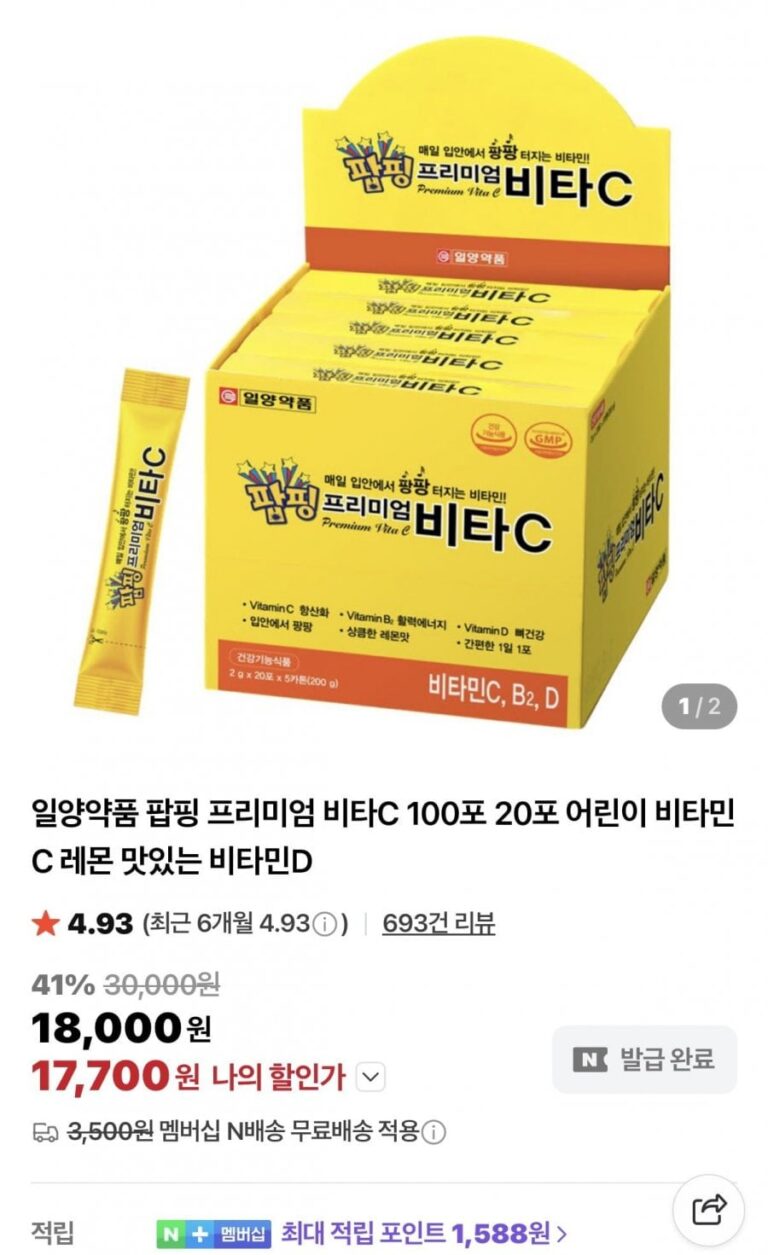Show info for 최근 6개월 rating
The height and width of the screenshot is (1255, 768).
tap(324, 924)
